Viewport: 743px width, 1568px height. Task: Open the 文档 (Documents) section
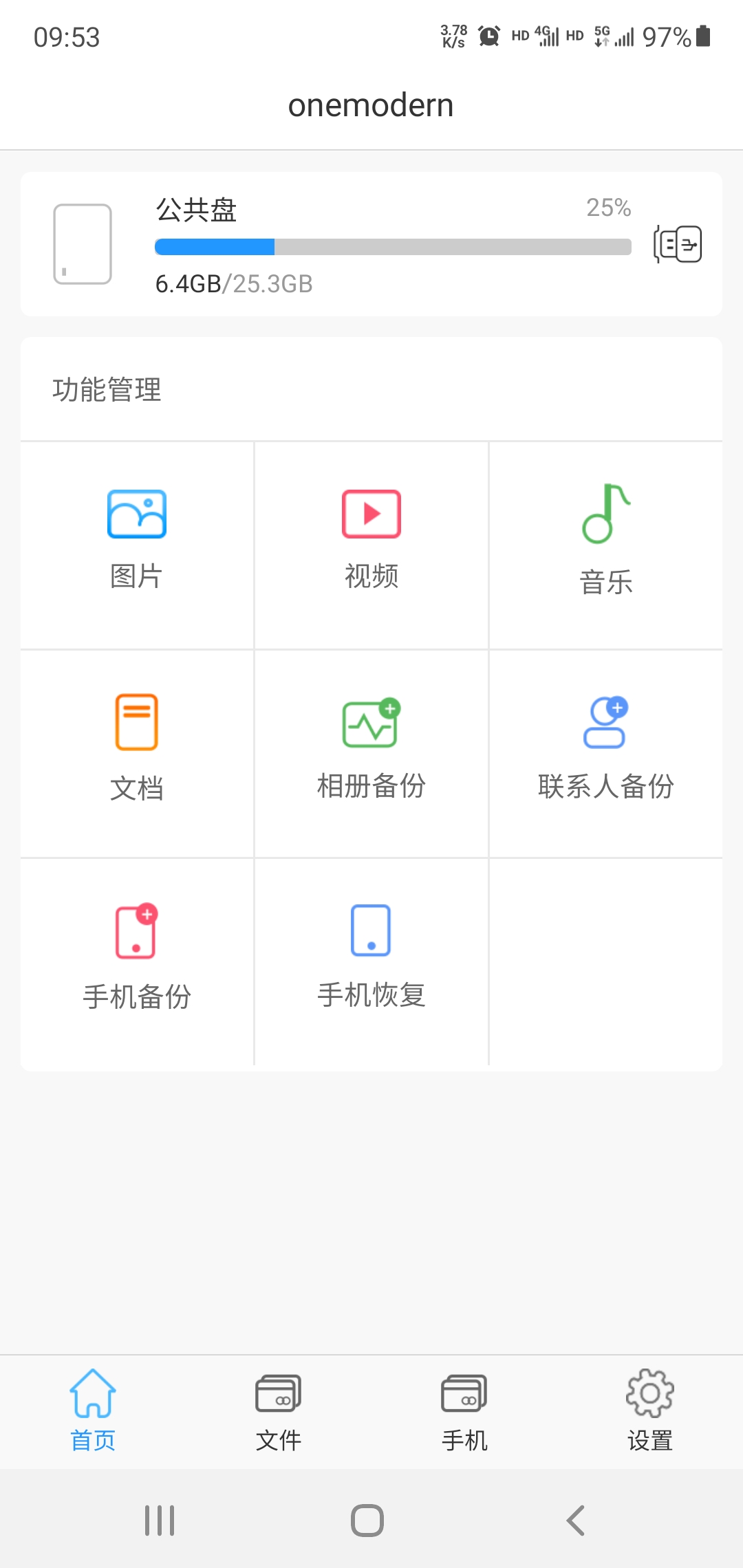(136, 753)
